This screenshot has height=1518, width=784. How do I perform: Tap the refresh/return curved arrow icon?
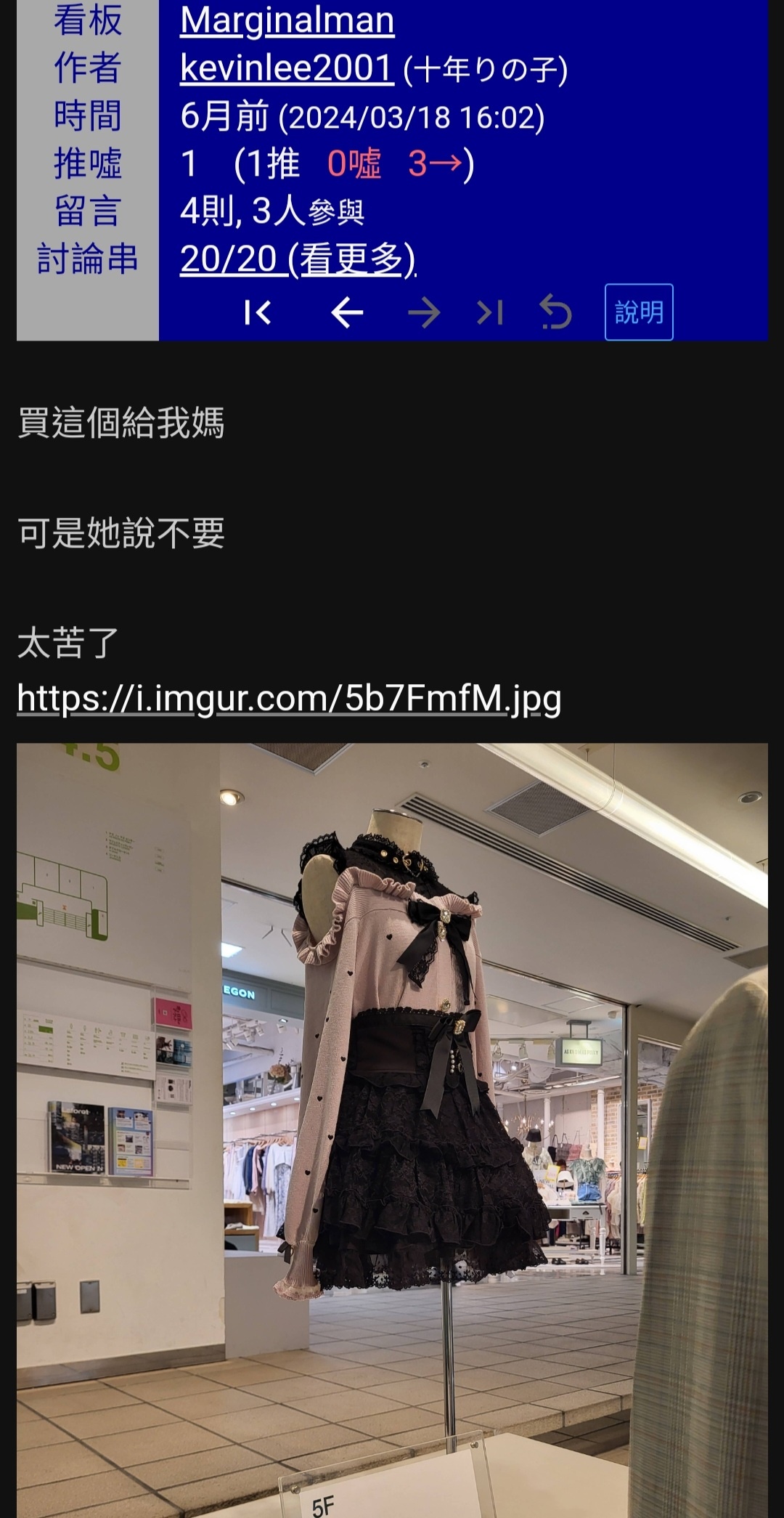pos(556,313)
